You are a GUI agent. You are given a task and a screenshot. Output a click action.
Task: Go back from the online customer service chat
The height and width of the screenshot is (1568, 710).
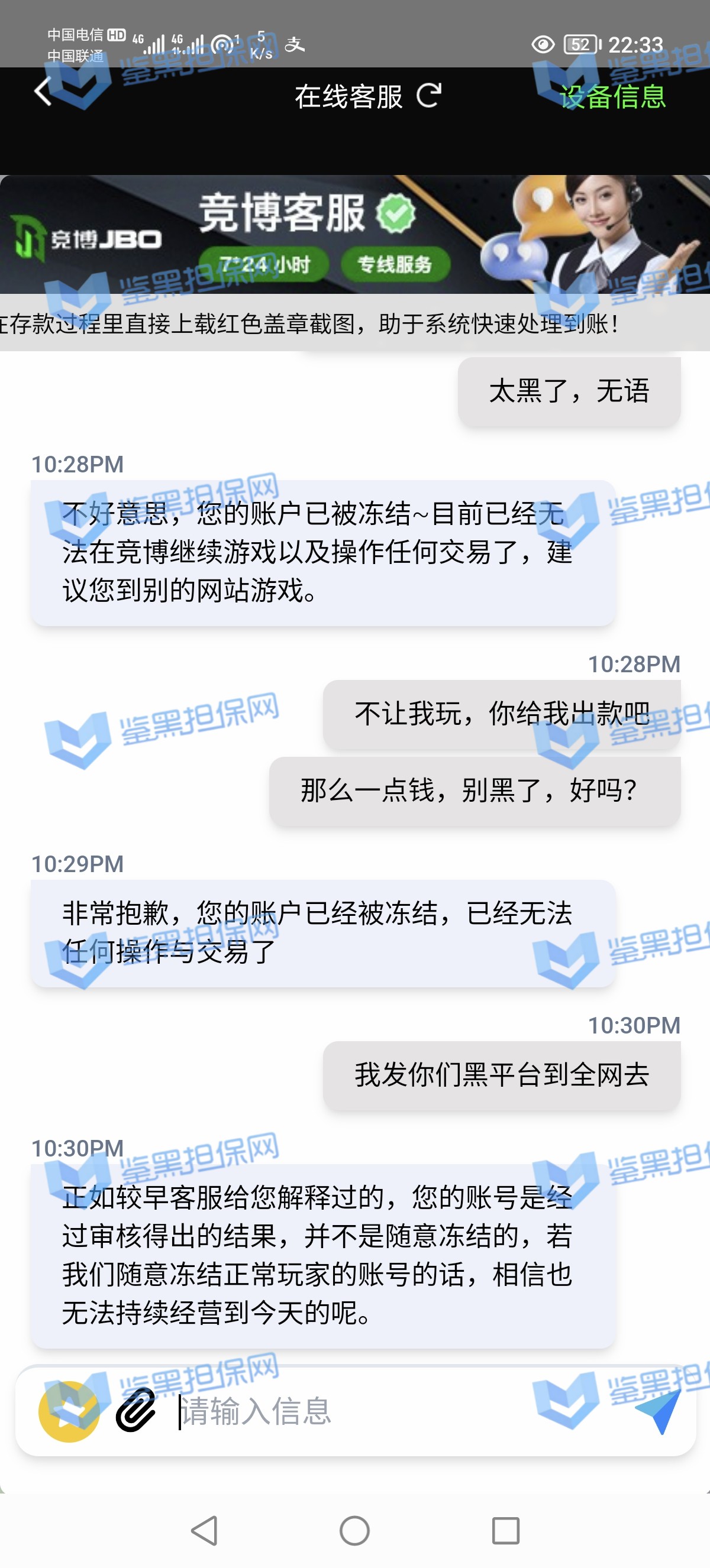point(43,92)
